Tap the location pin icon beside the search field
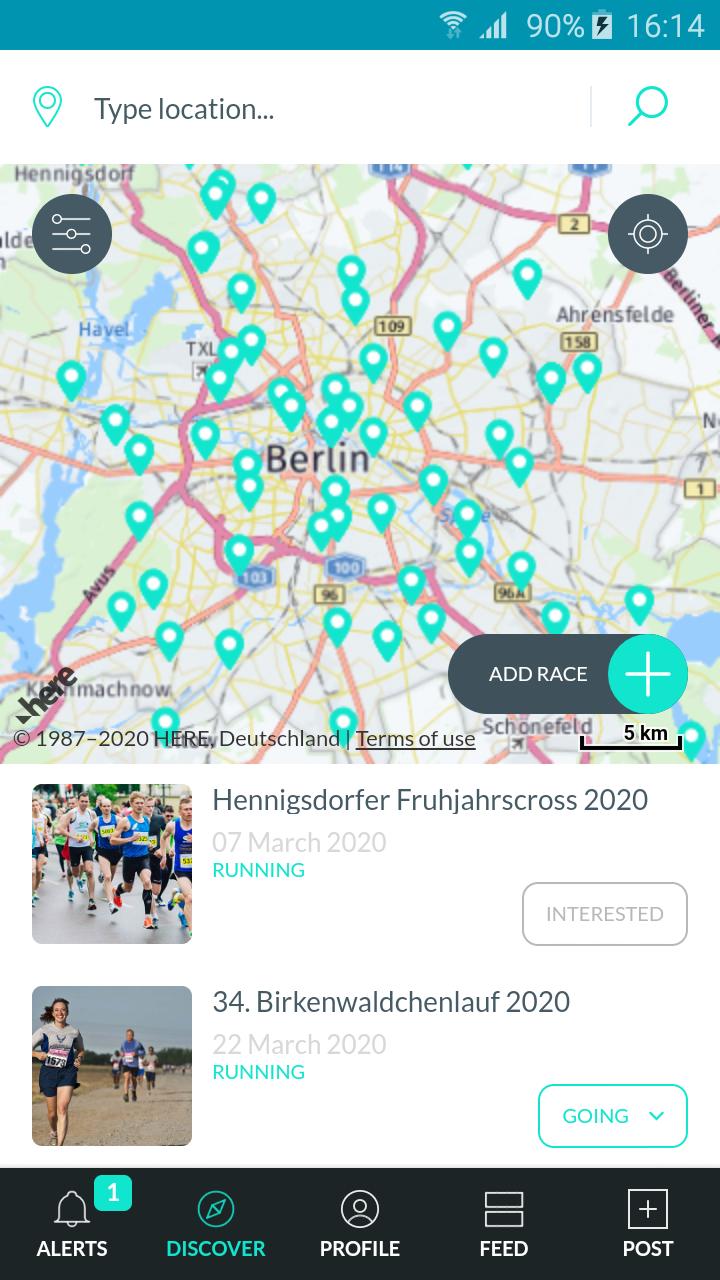 pyautogui.click(x=46, y=104)
